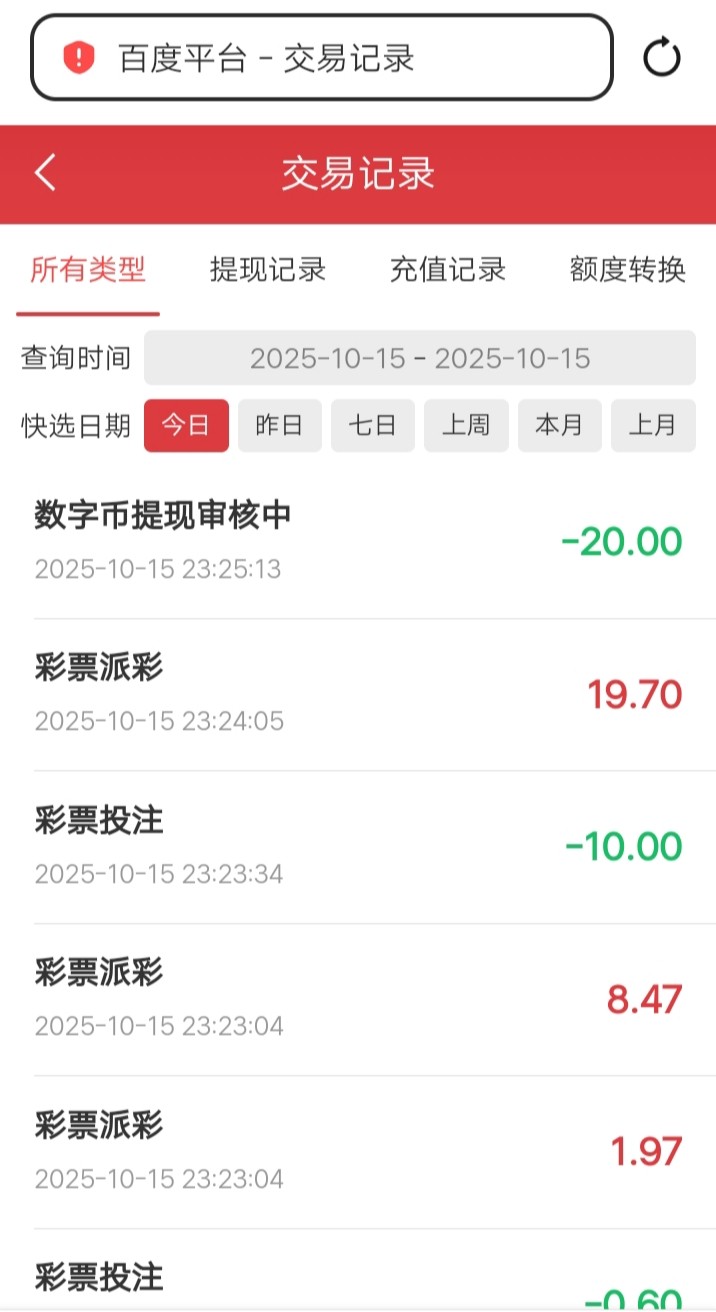Reload the page with the refresh icon
The width and height of the screenshot is (716, 1312).
pos(661,58)
